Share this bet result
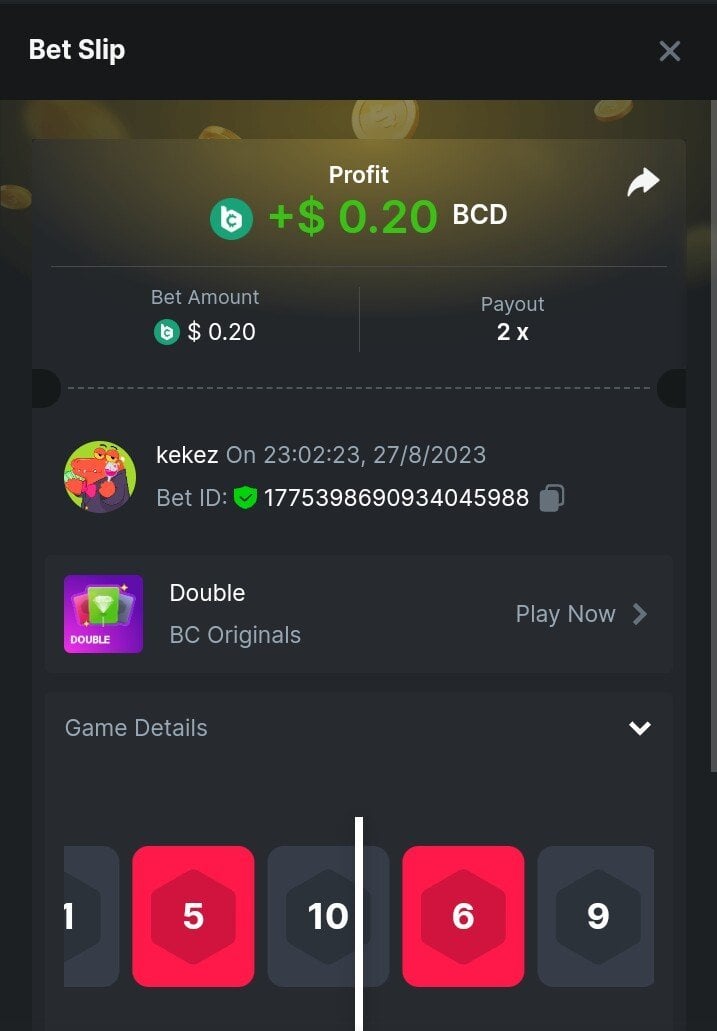This screenshot has width=717, height=1031. tap(643, 182)
